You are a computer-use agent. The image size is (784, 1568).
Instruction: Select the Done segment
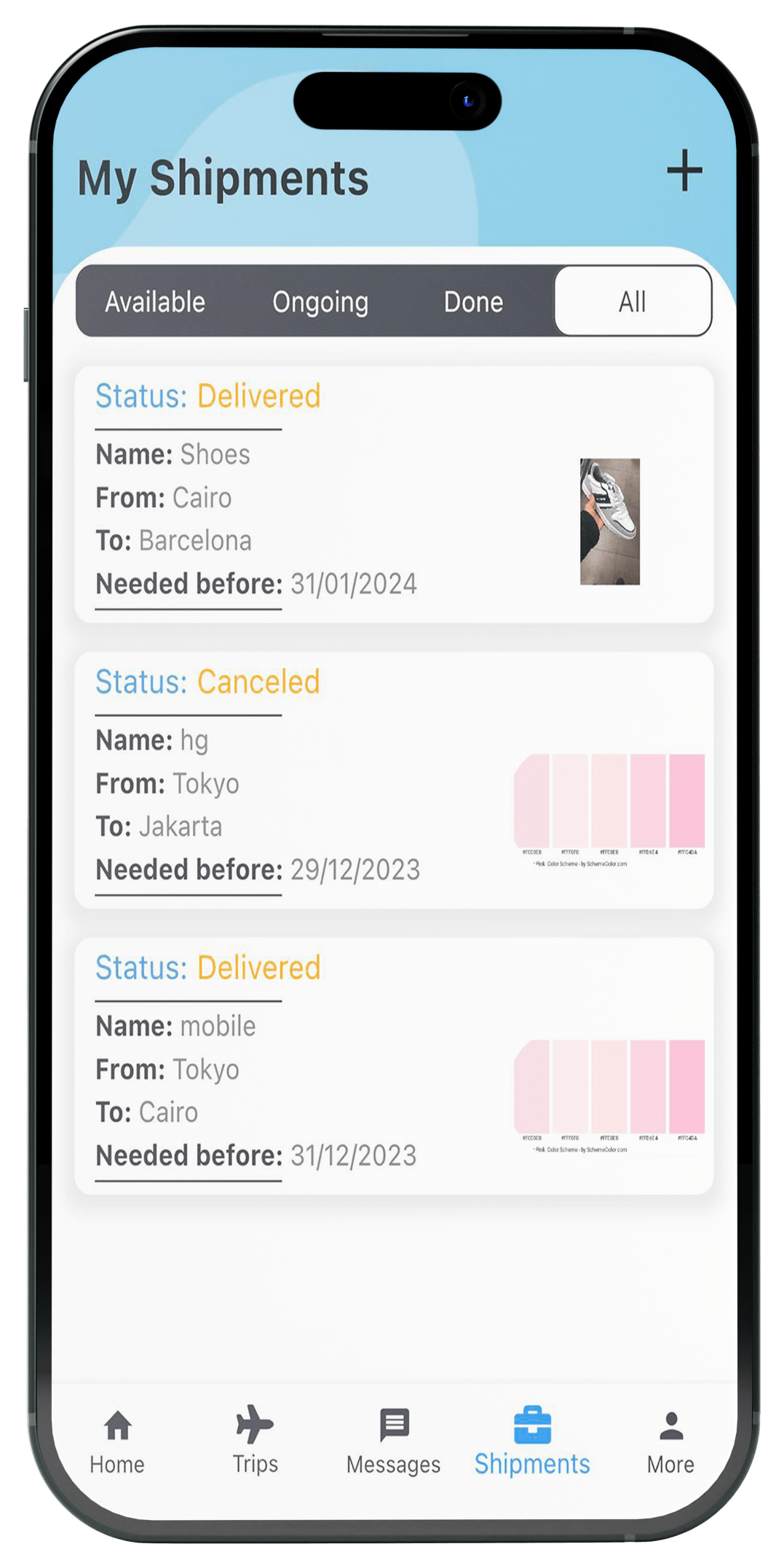click(473, 301)
